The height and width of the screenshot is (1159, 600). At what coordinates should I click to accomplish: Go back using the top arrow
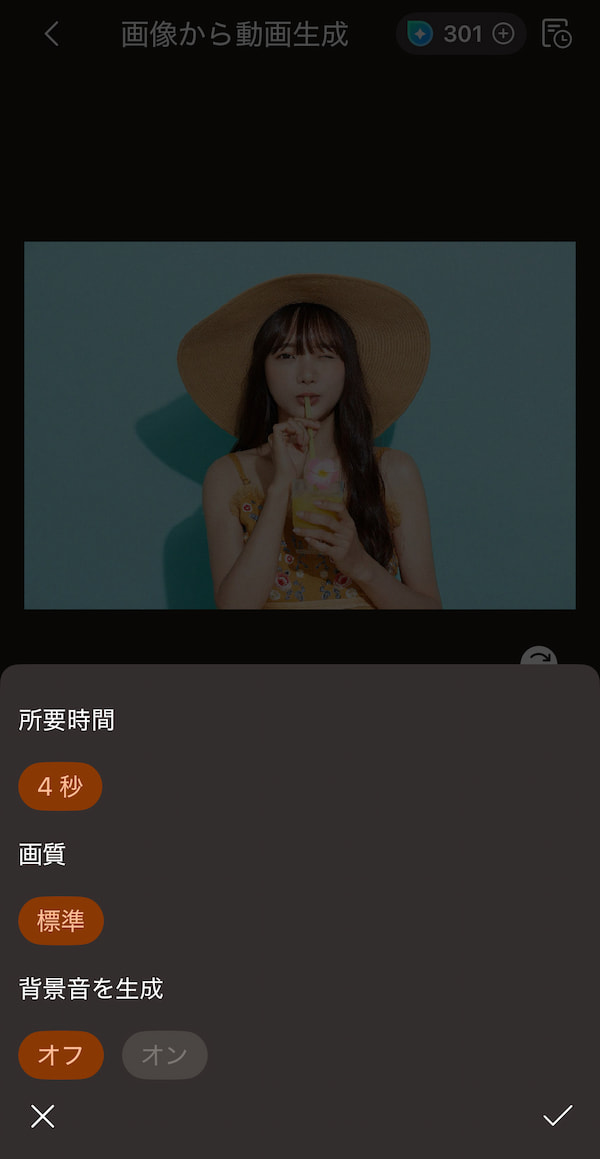coord(52,34)
